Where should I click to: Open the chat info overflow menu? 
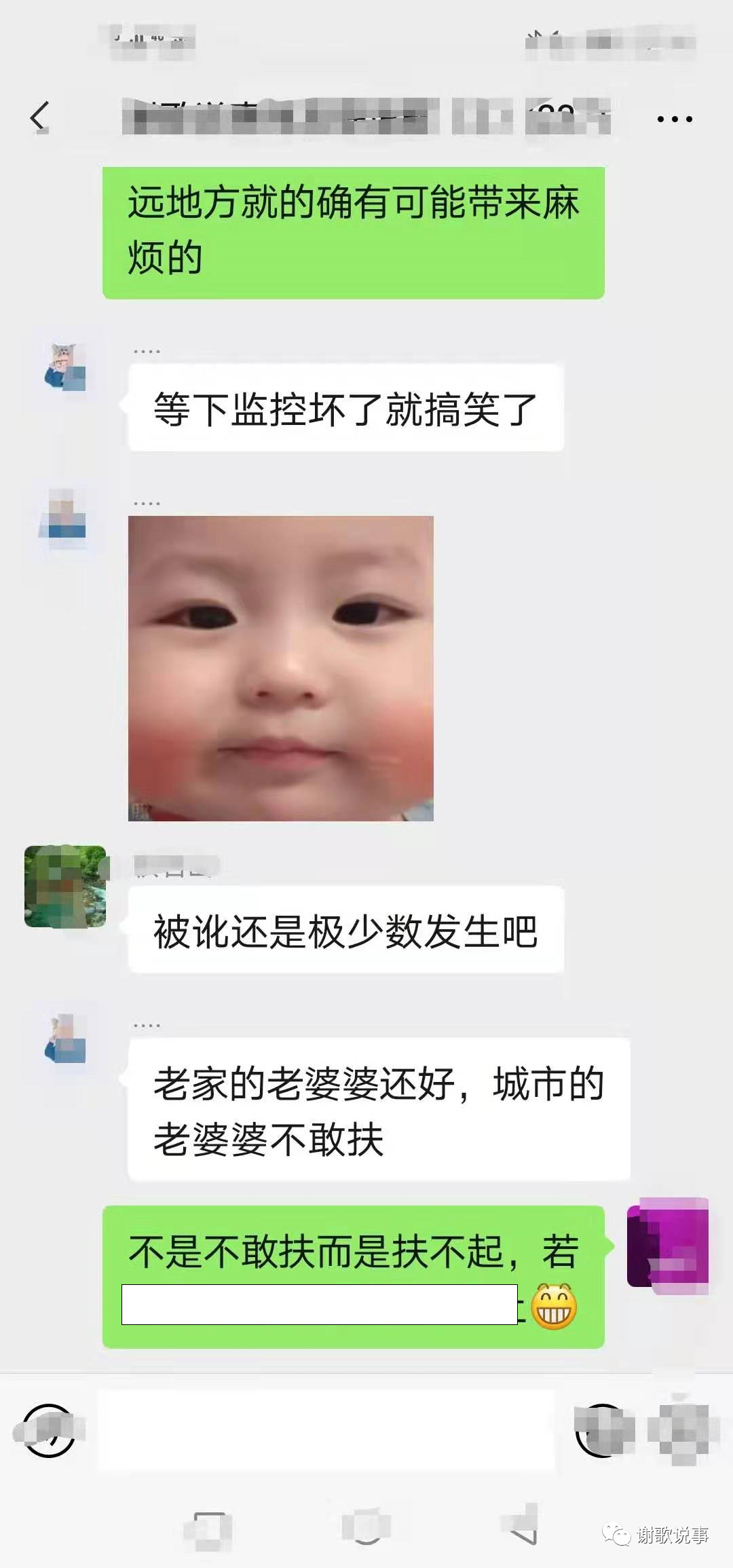coord(674,119)
